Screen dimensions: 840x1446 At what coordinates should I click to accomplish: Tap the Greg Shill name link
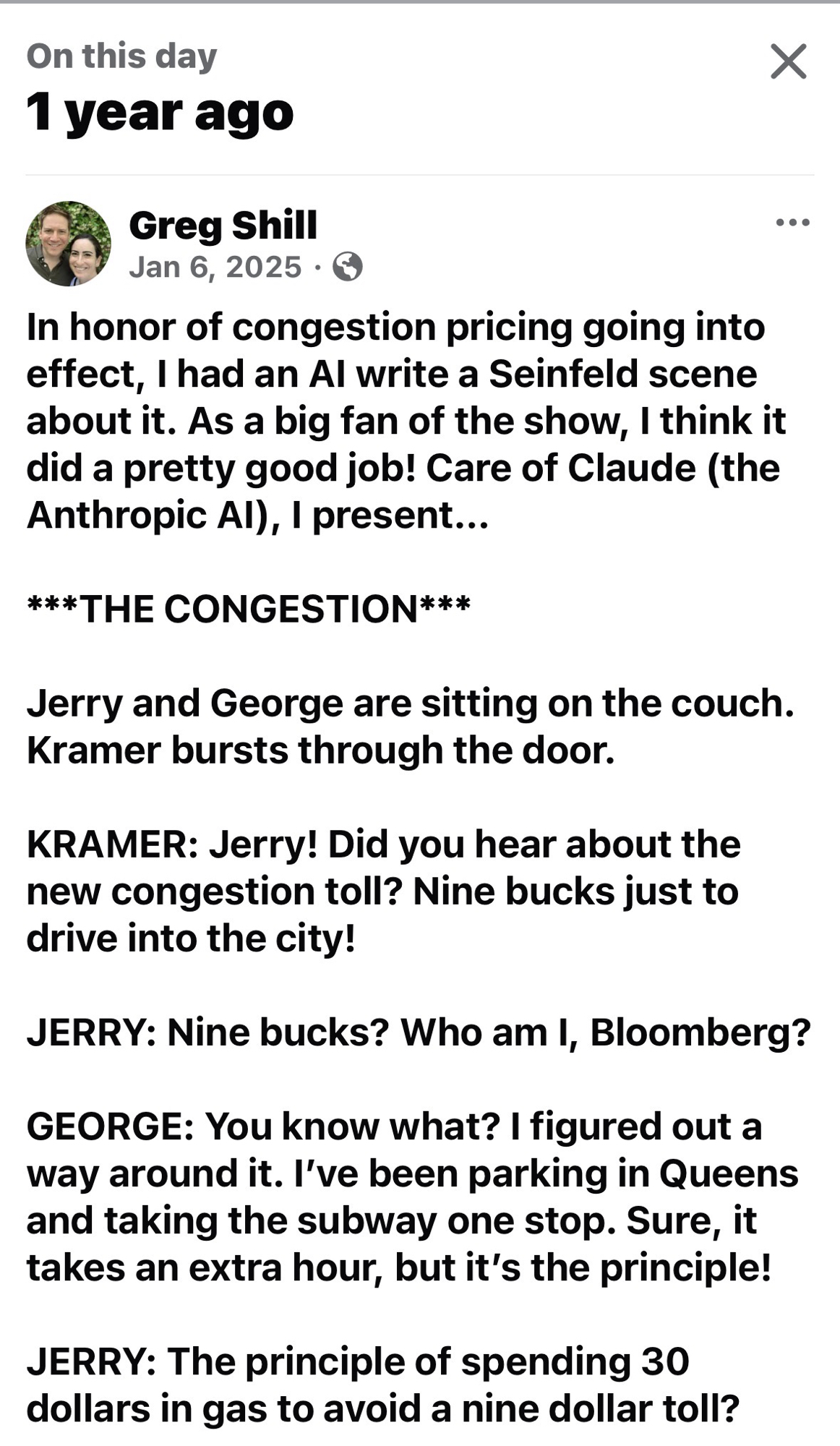pos(223,226)
